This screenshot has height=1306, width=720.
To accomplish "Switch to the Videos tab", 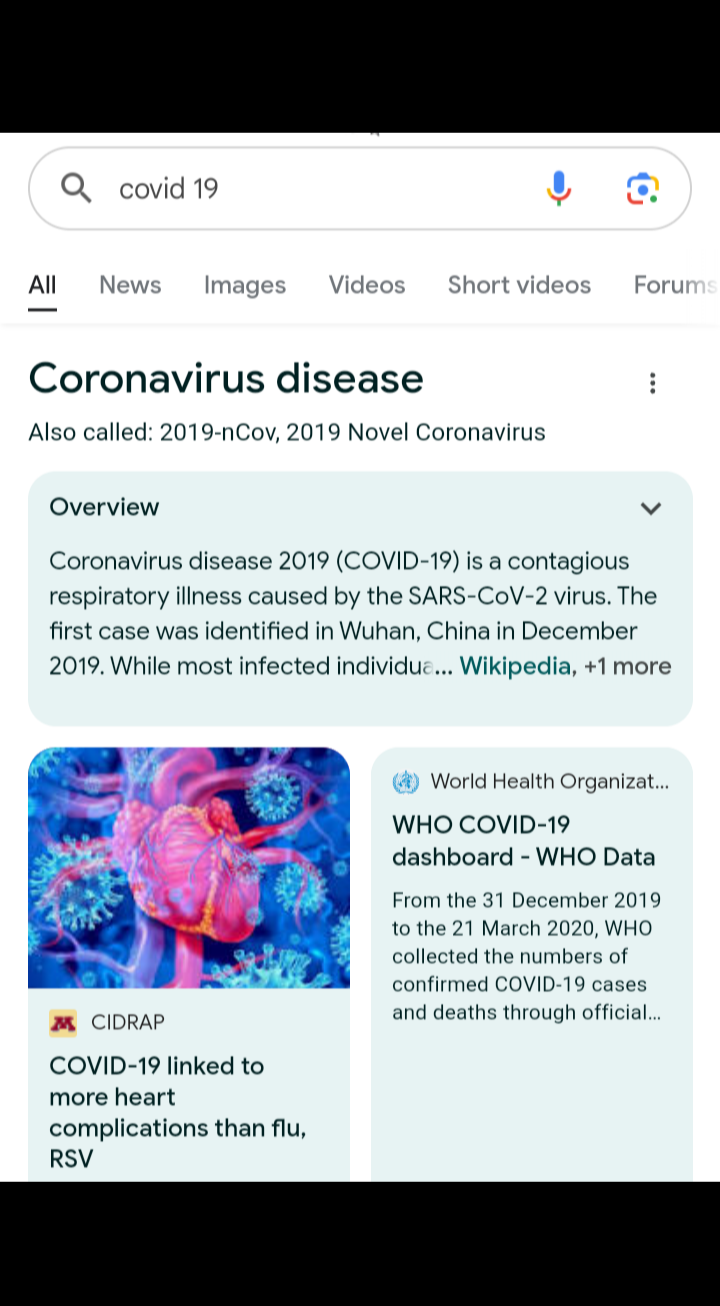I will (367, 285).
